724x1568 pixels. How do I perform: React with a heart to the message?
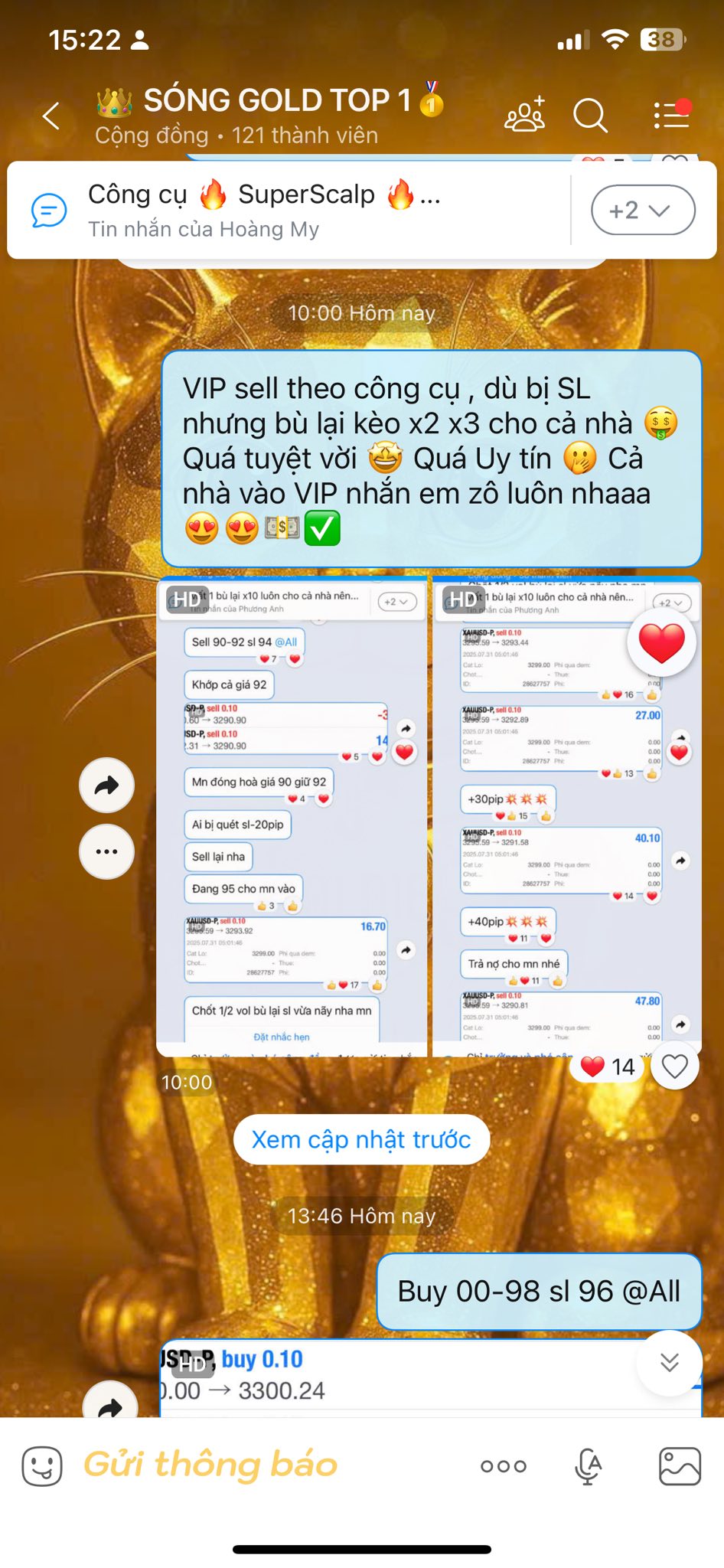pyautogui.click(x=675, y=1066)
